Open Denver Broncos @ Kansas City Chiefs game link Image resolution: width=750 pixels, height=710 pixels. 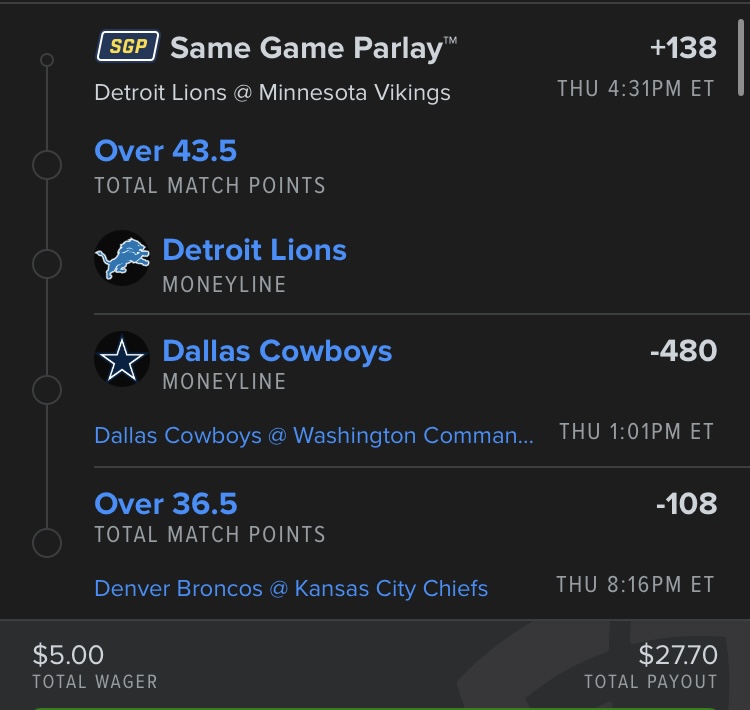coord(291,588)
